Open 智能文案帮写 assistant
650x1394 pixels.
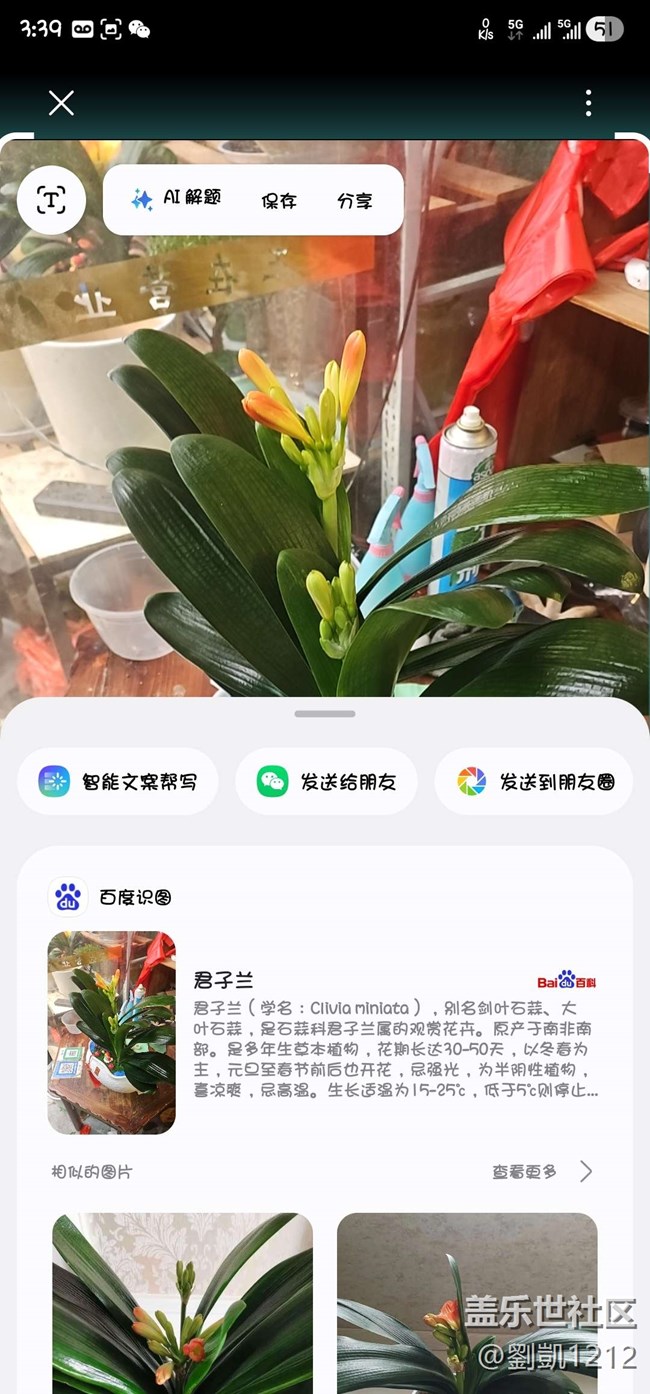118,781
